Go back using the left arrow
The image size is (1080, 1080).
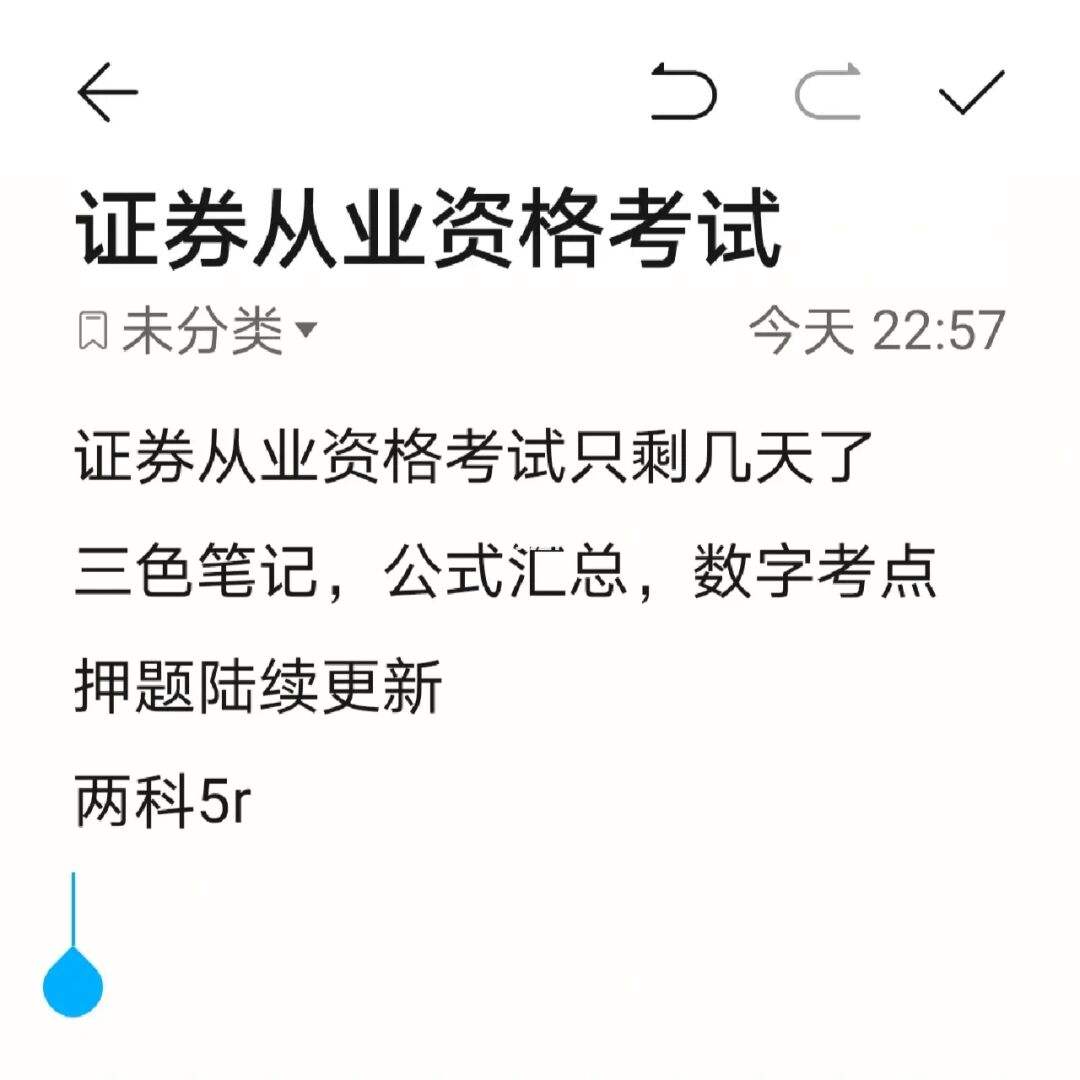coord(107,93)
